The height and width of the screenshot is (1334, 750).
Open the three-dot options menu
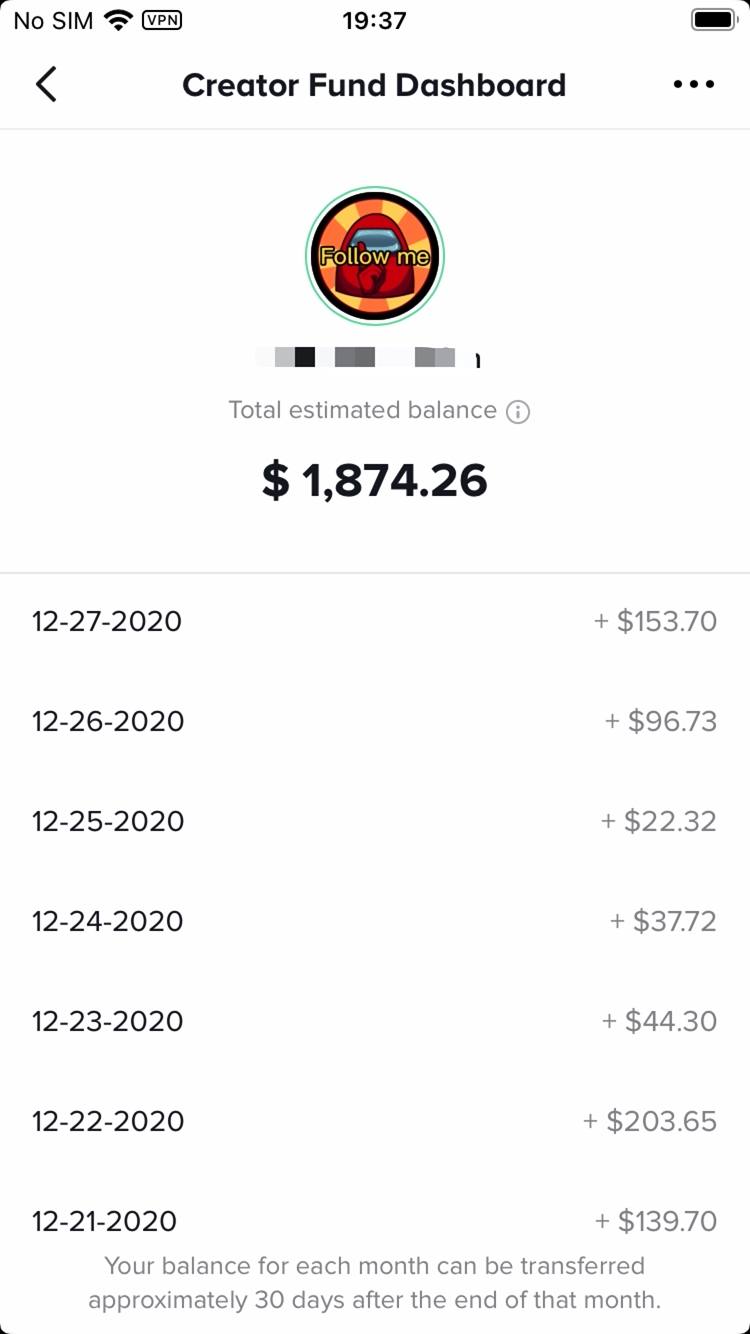pos(692,84)
